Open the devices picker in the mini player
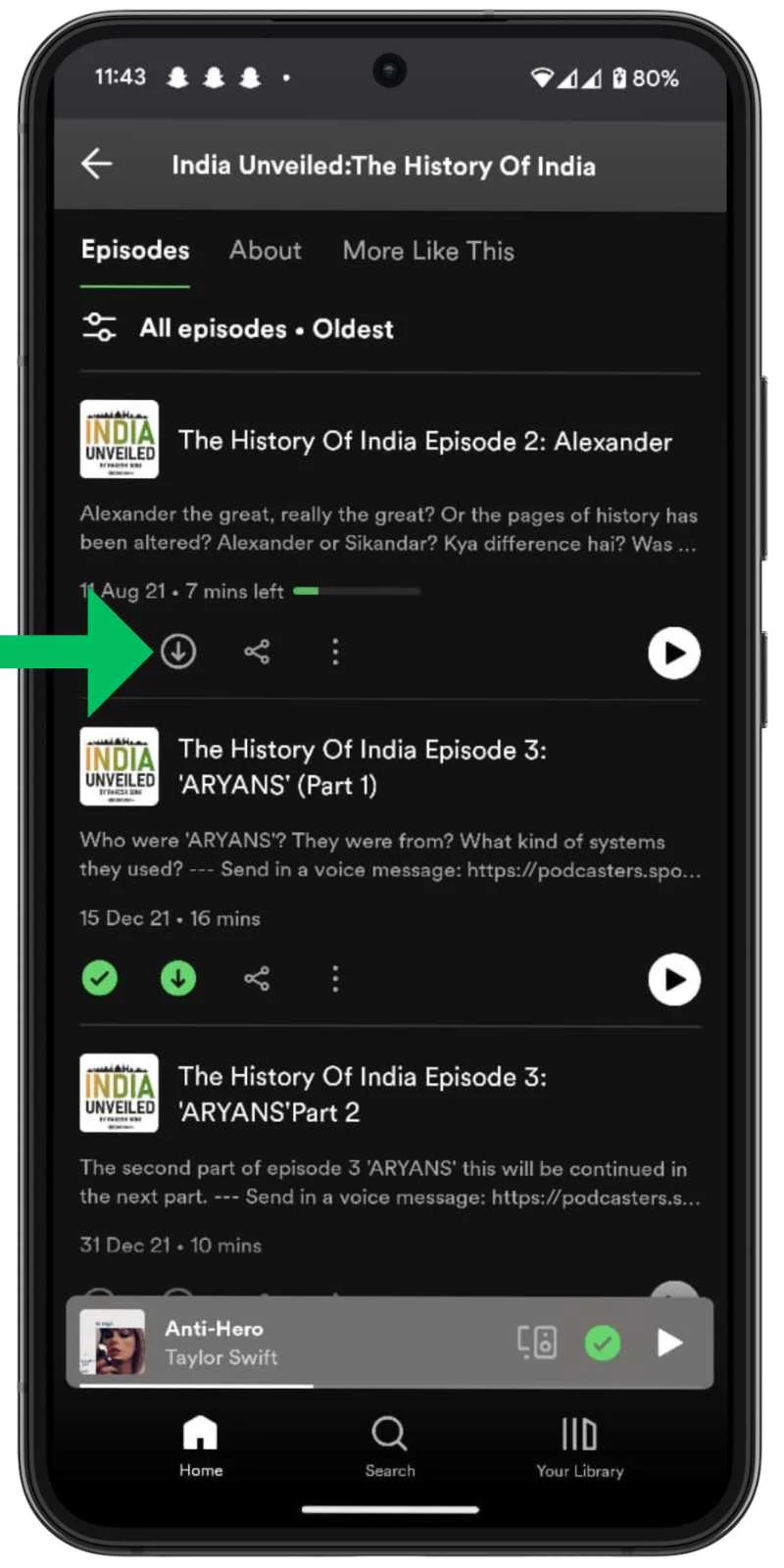The image size is (784, 1568). [537, 1342]
